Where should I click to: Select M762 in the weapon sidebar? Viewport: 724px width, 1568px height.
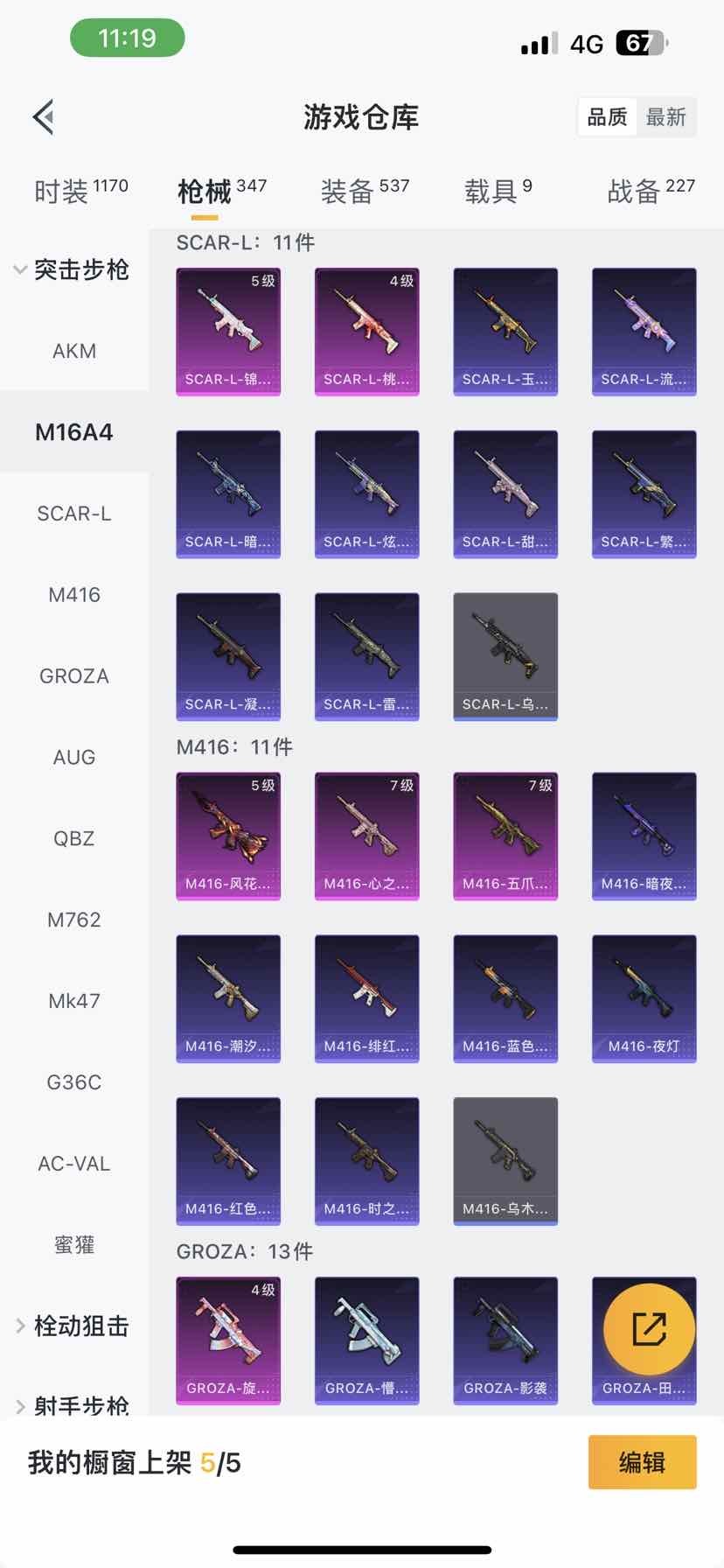74,920
